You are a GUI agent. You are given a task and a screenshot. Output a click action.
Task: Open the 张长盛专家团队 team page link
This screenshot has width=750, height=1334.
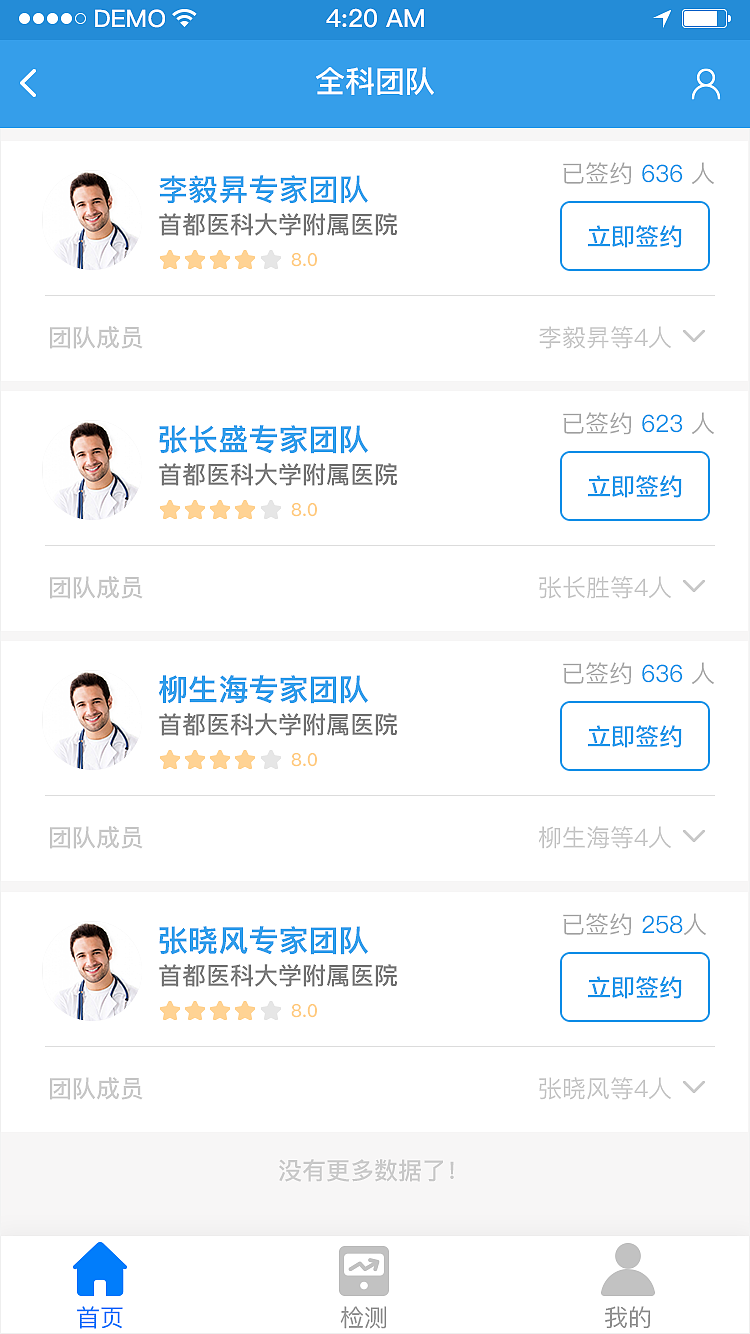[264, 440]
